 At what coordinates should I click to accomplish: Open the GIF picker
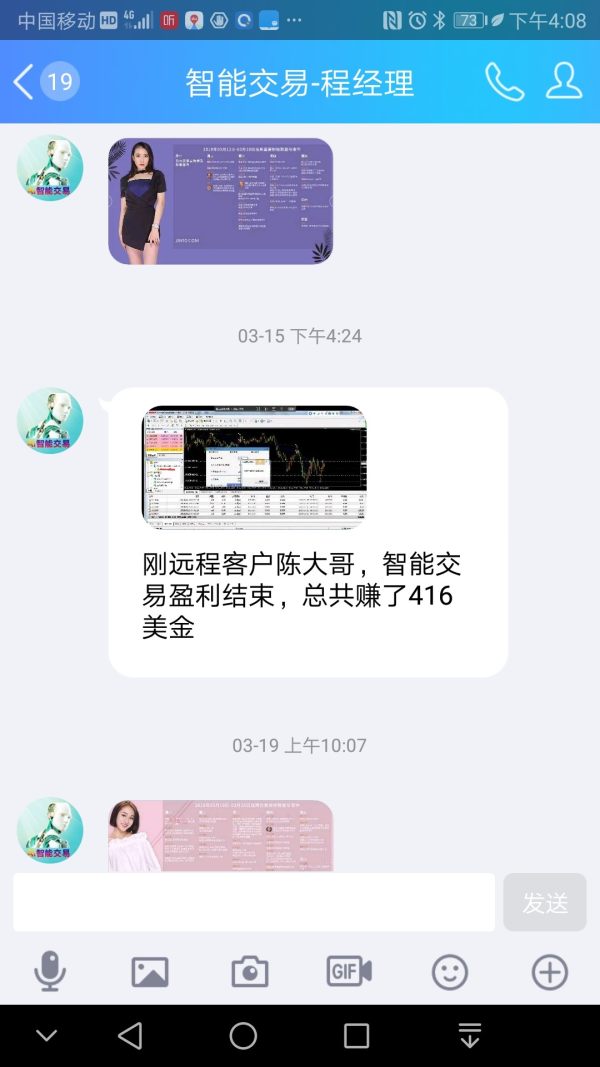click(x=349, y=971)
